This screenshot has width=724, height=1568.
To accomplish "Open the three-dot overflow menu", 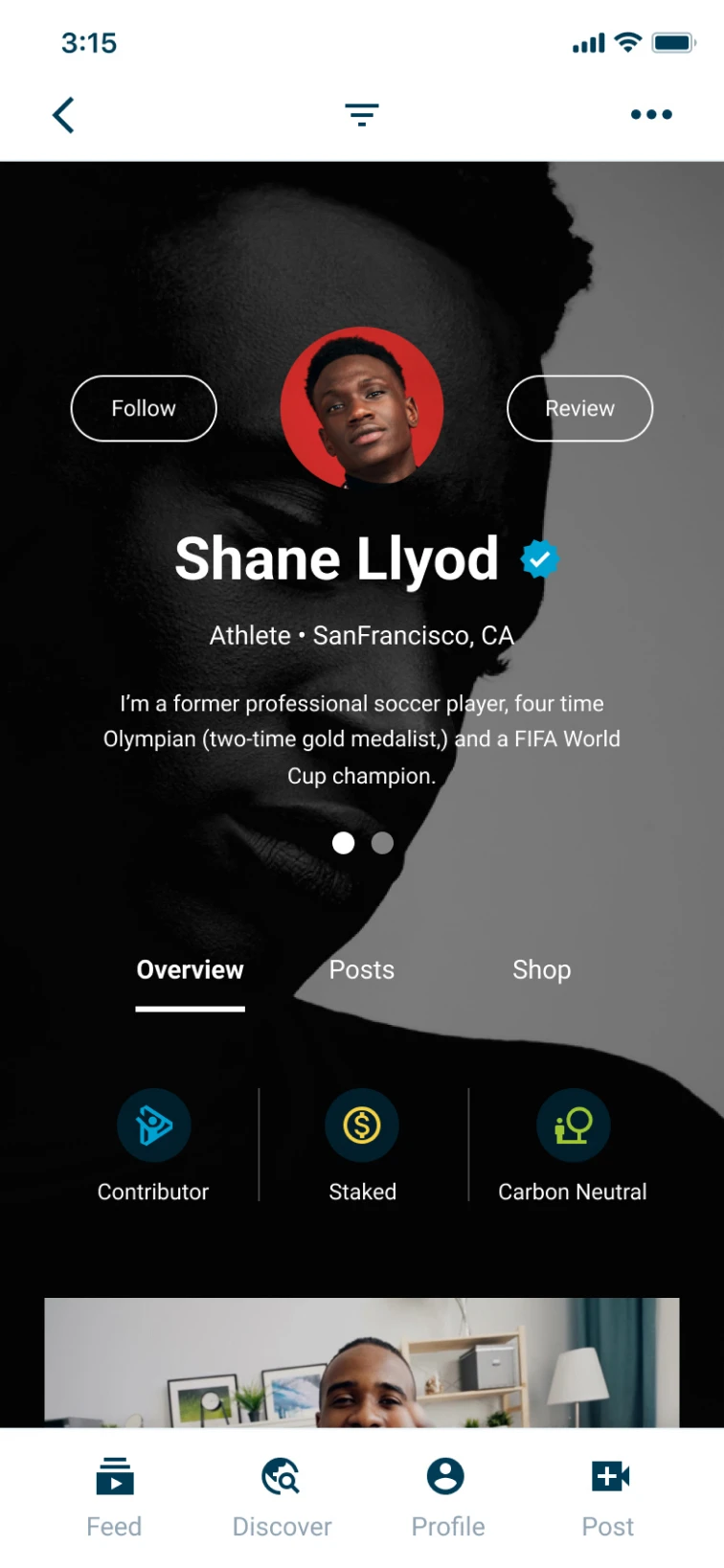I will point(651,115).
